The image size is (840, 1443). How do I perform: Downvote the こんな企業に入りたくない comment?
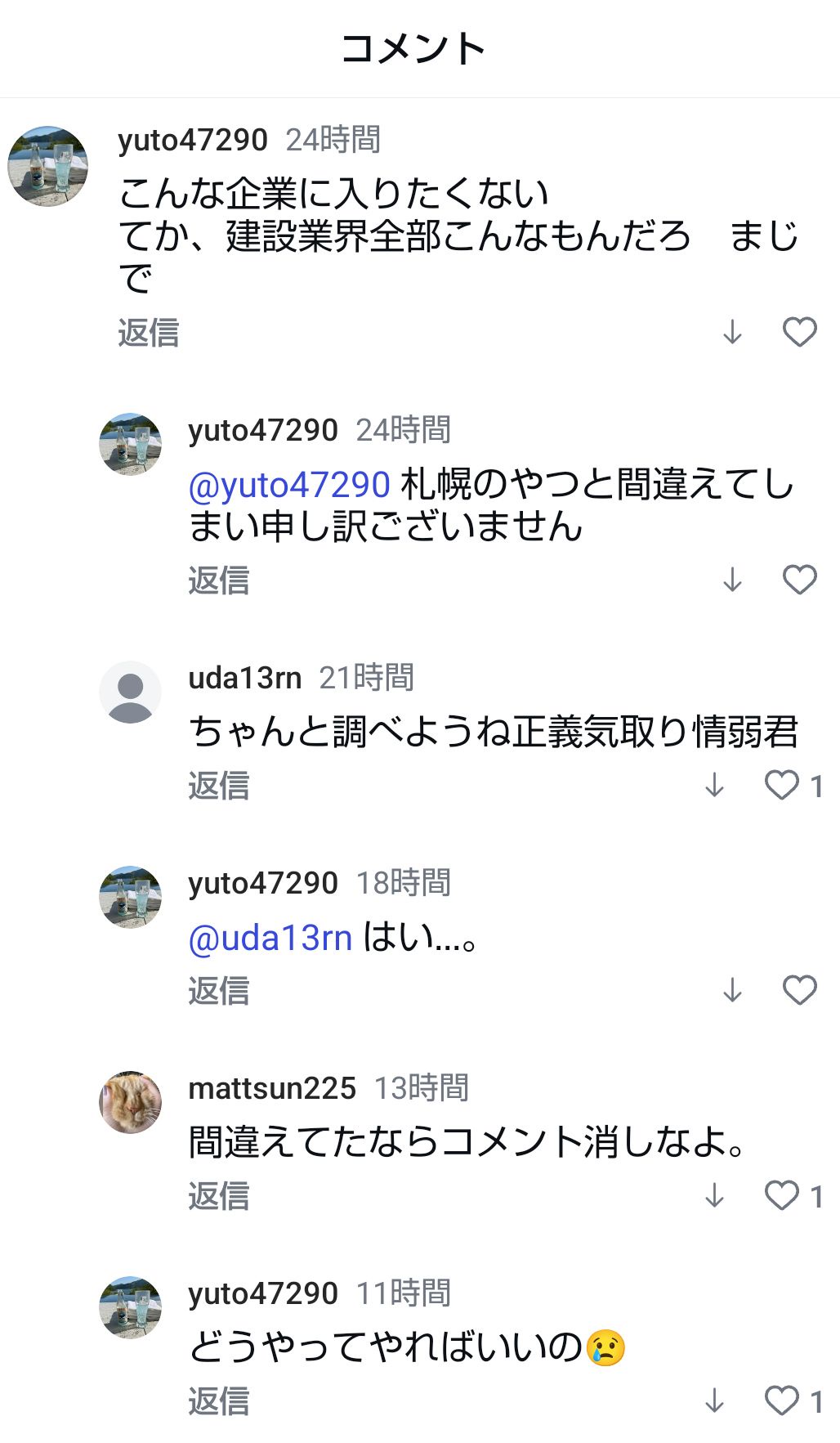(732, 332)
